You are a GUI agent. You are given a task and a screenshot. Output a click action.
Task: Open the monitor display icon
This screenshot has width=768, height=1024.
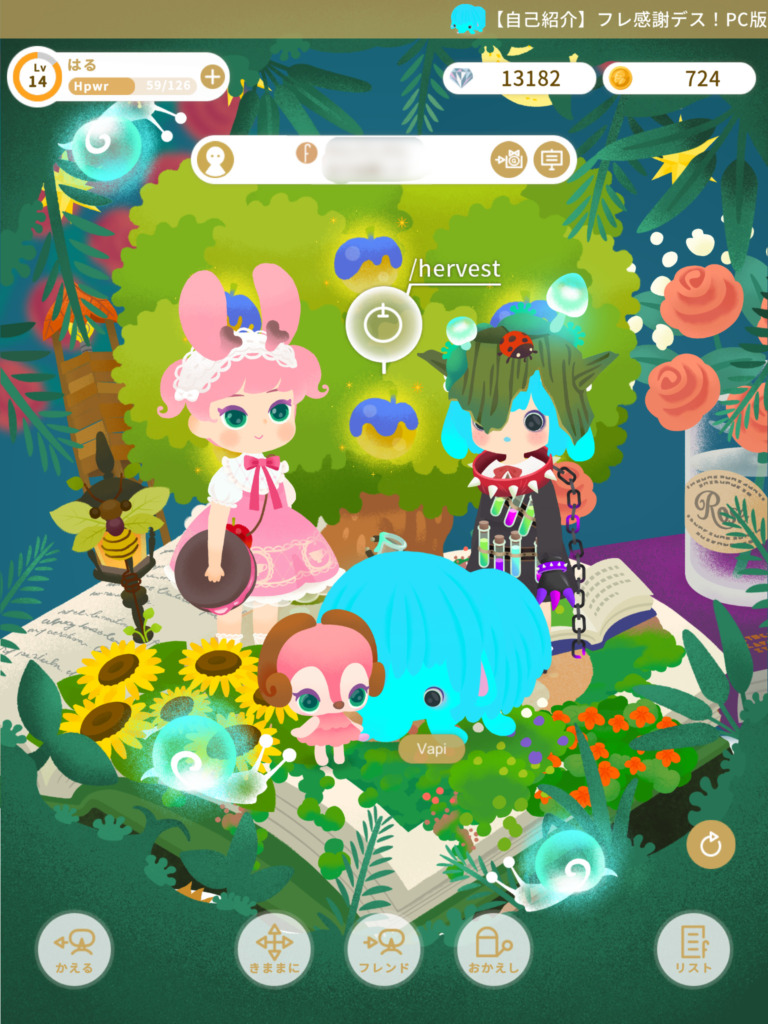[x=549, y=159]
